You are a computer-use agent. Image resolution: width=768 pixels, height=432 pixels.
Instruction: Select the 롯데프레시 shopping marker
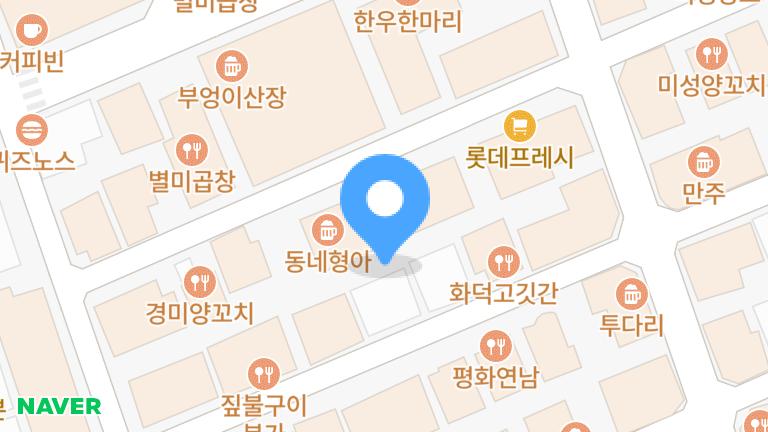pos(520,126)
